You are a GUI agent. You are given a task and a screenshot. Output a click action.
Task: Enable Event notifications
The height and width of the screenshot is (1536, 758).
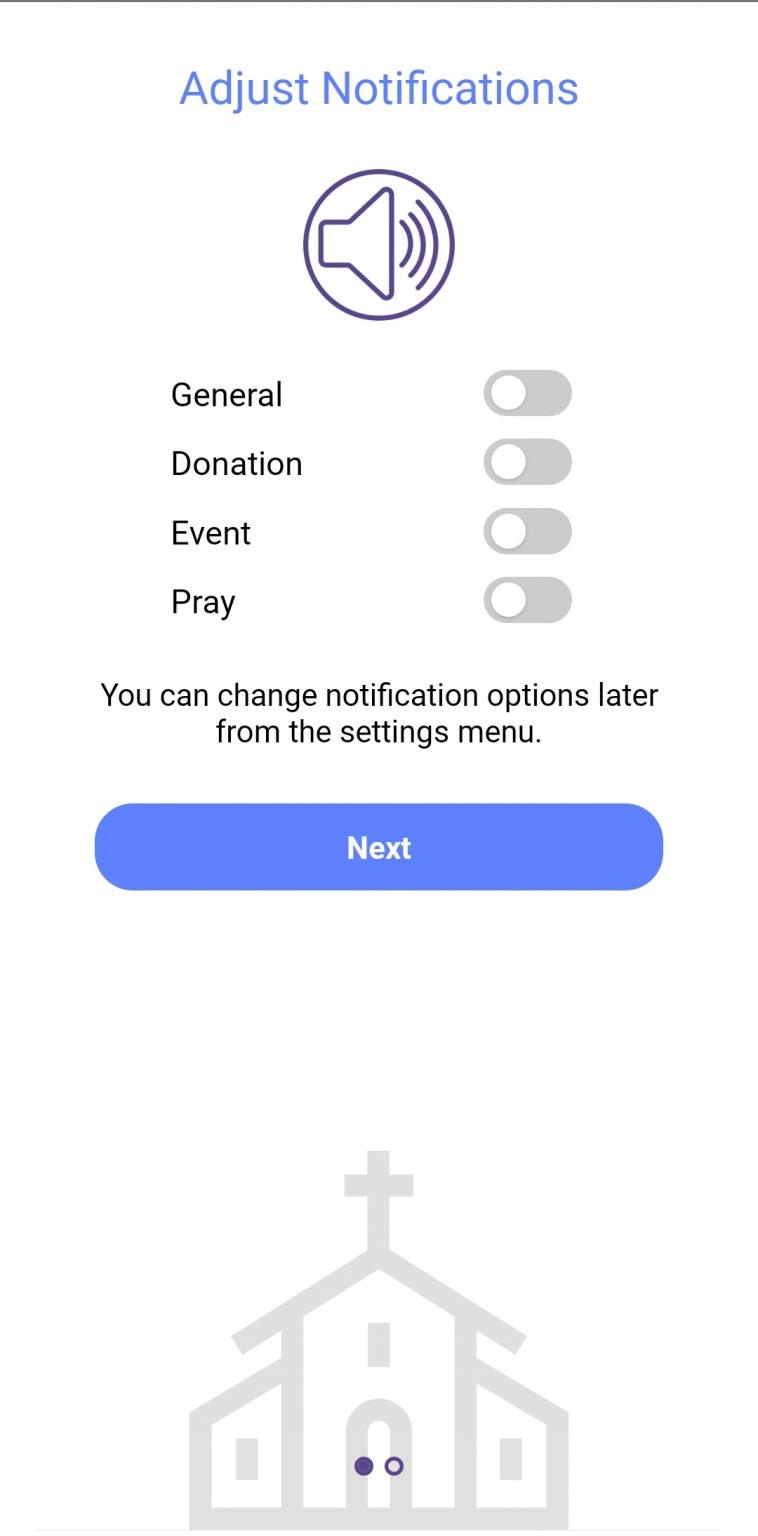(x=527, y=531)
